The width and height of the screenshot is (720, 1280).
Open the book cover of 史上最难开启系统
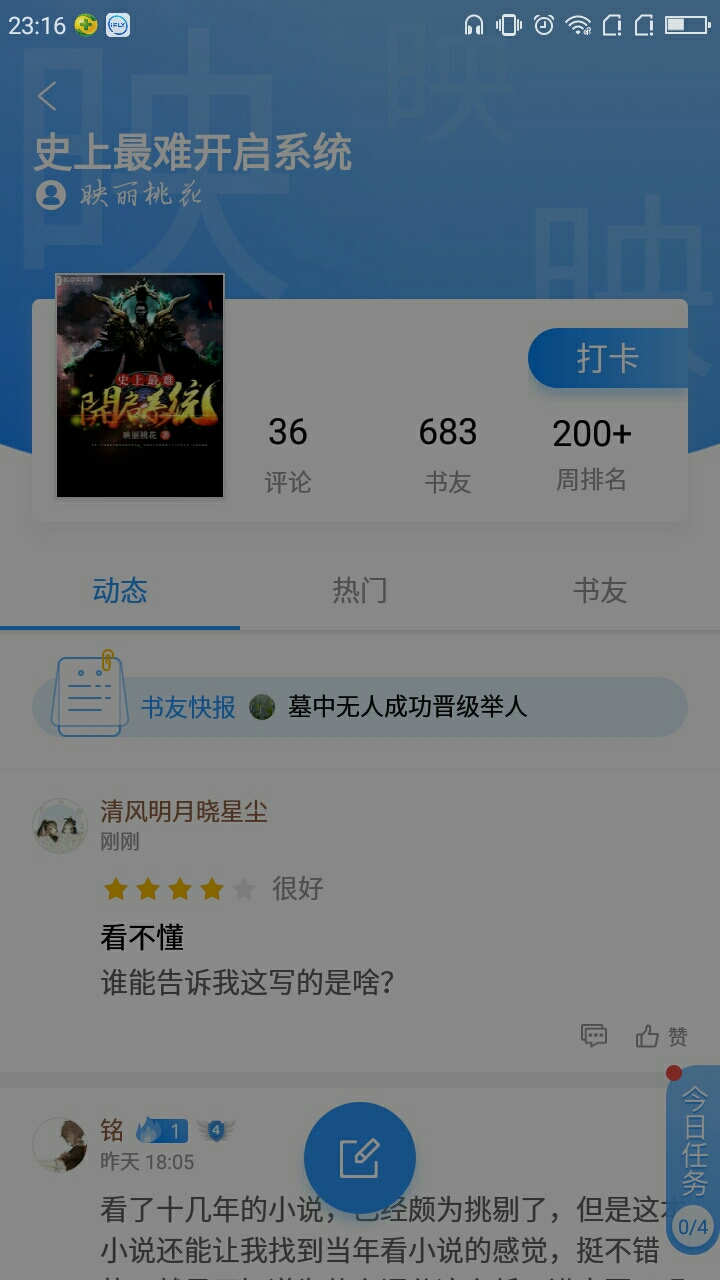coord(140,386)
